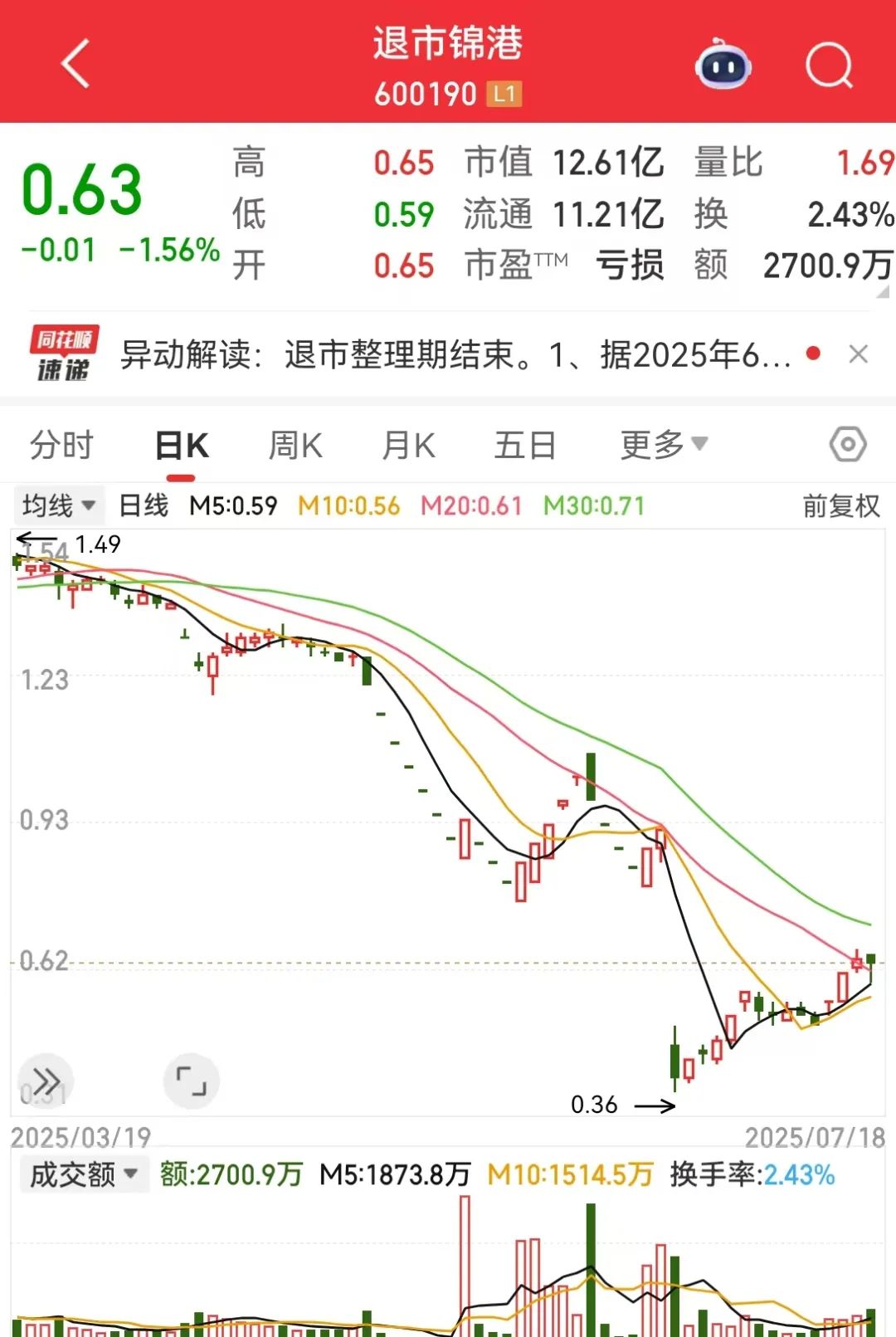
Task: Switch to the 五日 tab
Action: pyautogui.click(x=524, y=446)
